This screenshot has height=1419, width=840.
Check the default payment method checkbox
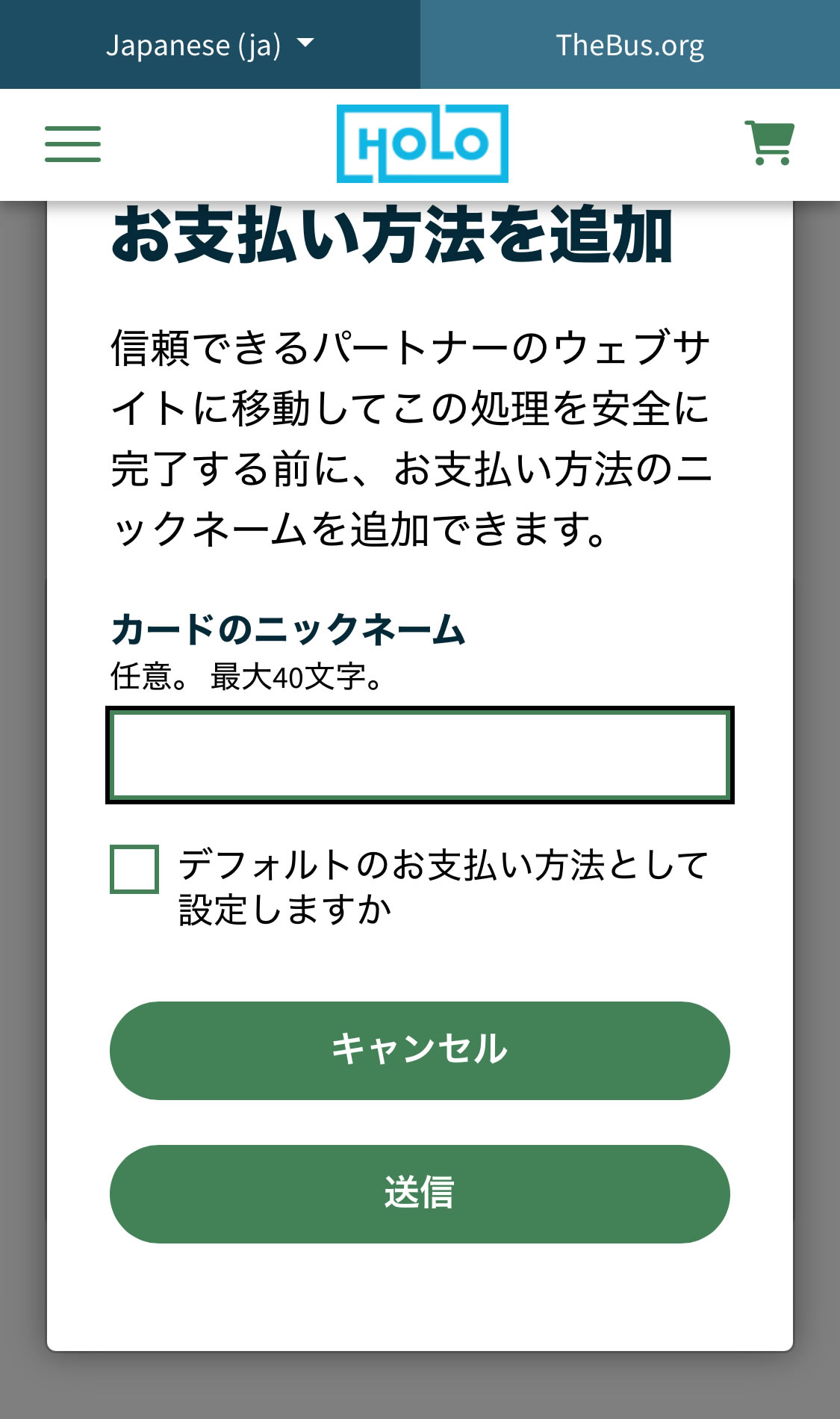134,869
